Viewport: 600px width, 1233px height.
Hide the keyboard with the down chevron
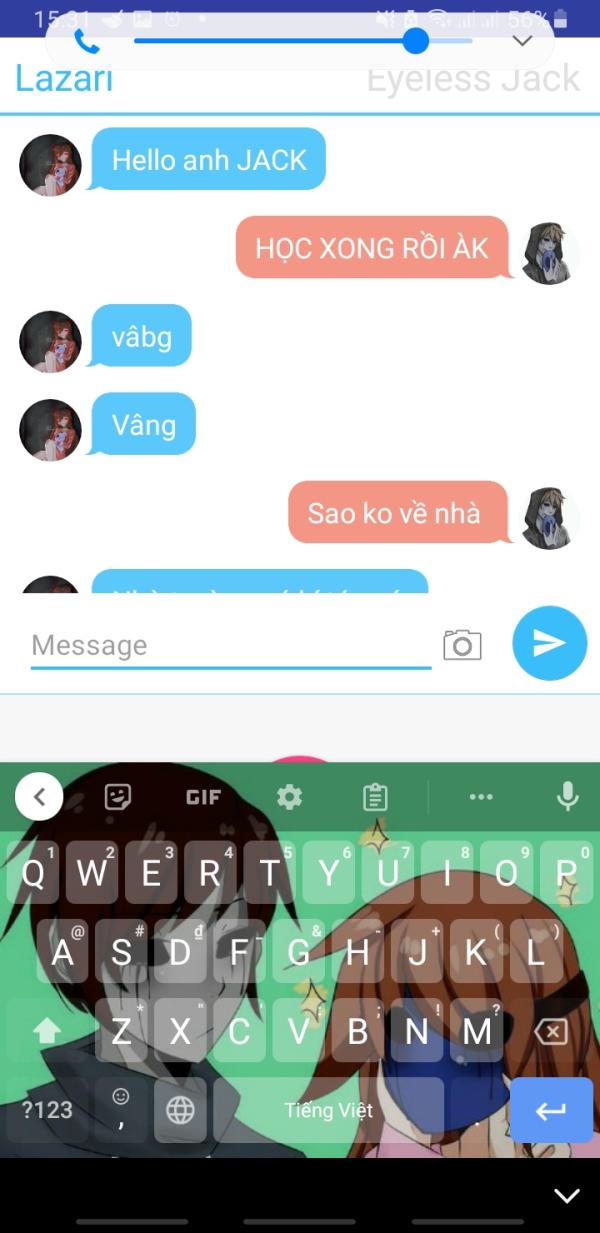[566, 1196]
